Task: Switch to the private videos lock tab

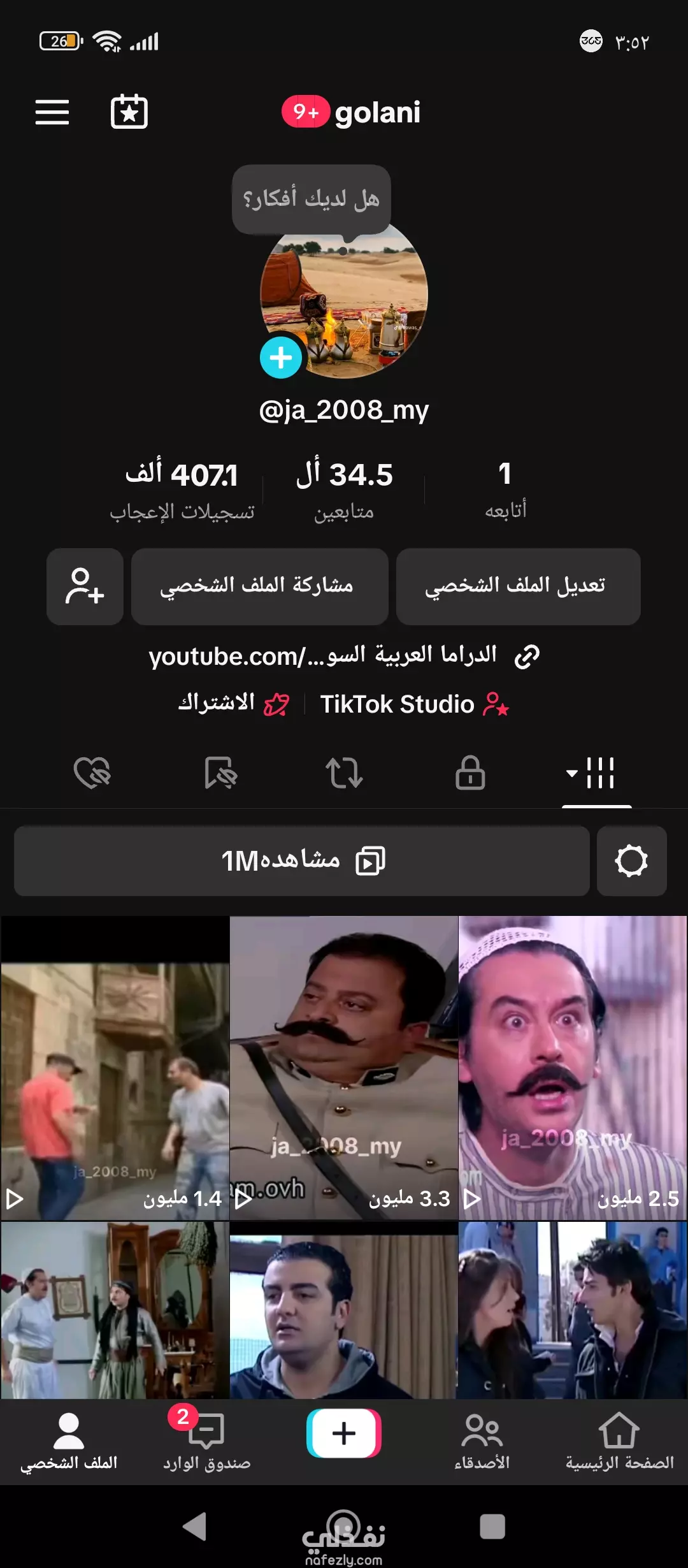Action: point(470,773)
